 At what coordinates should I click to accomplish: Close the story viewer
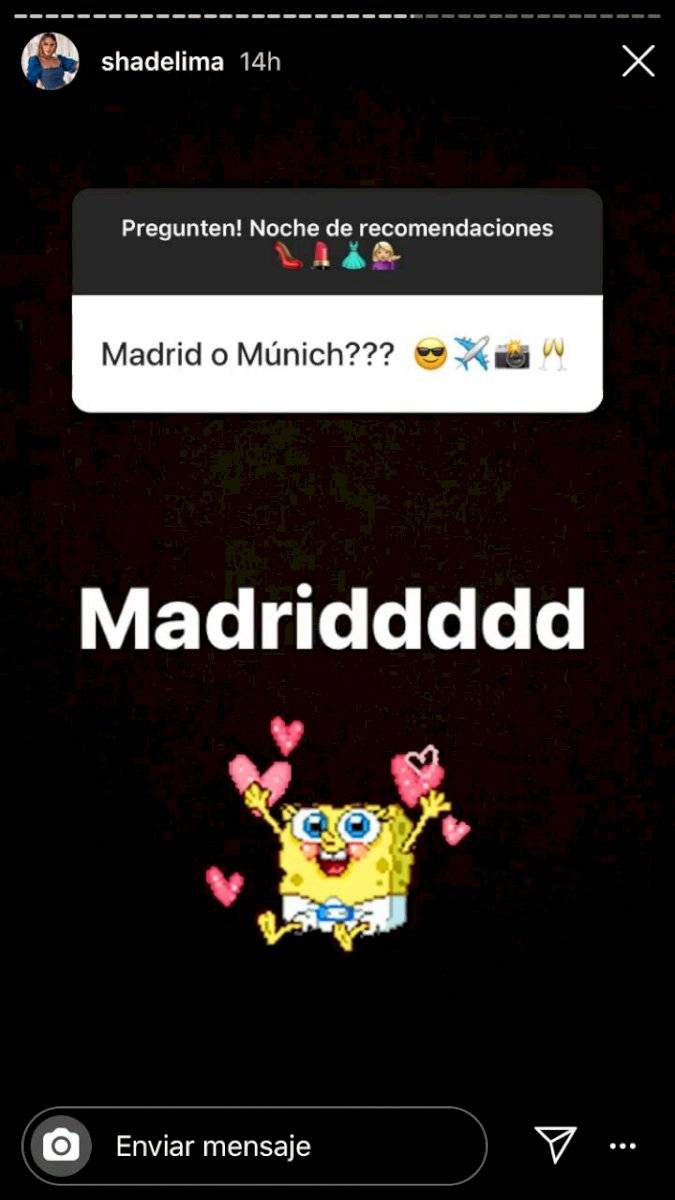tap(638, 62)
